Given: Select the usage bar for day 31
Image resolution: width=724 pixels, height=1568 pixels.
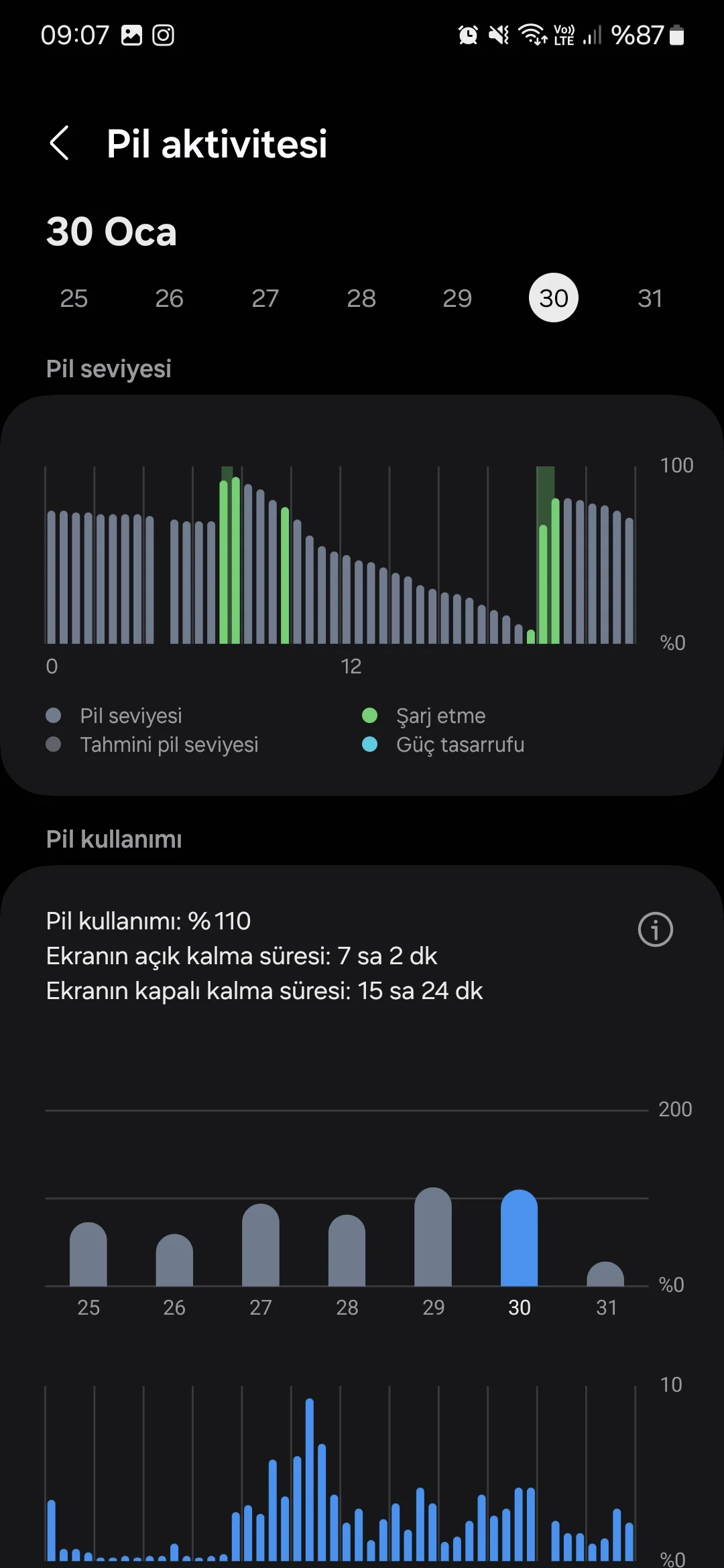Looking at the screenshot, I should (x=605, y=1275).
